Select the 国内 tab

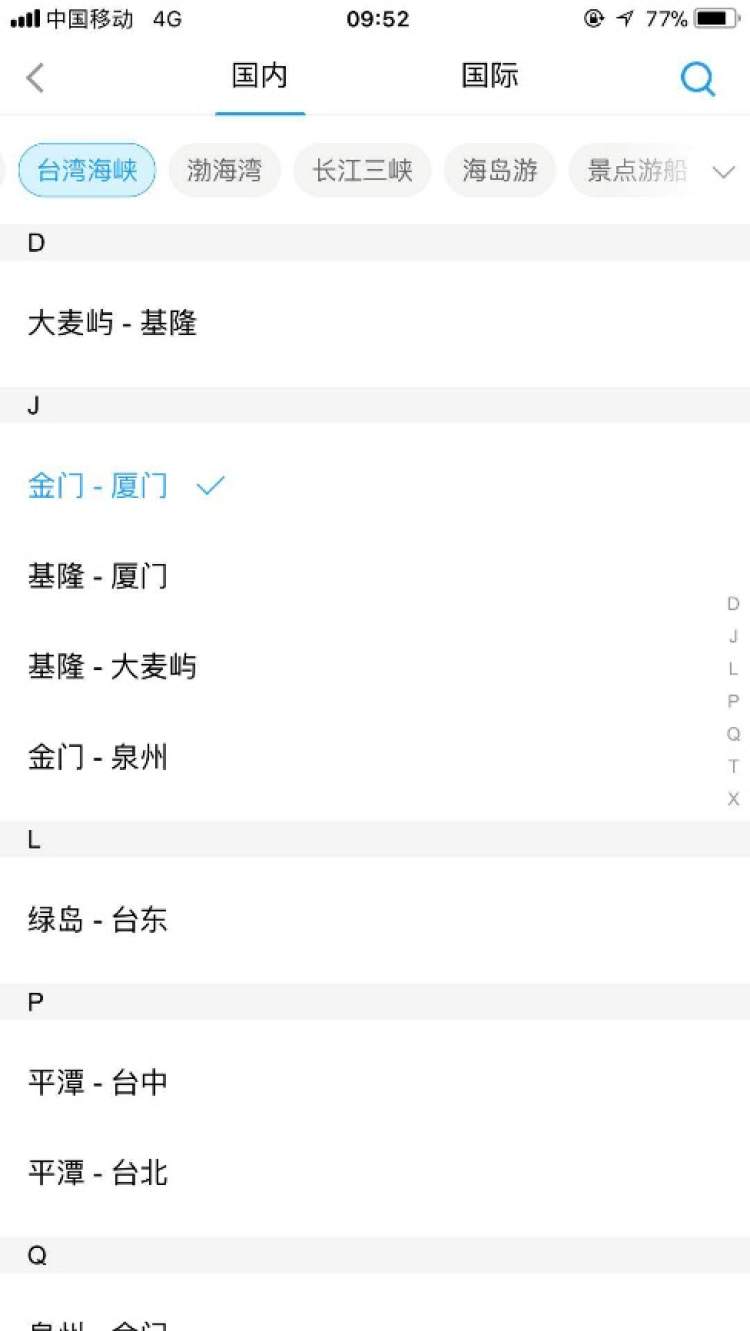point(260,76)
